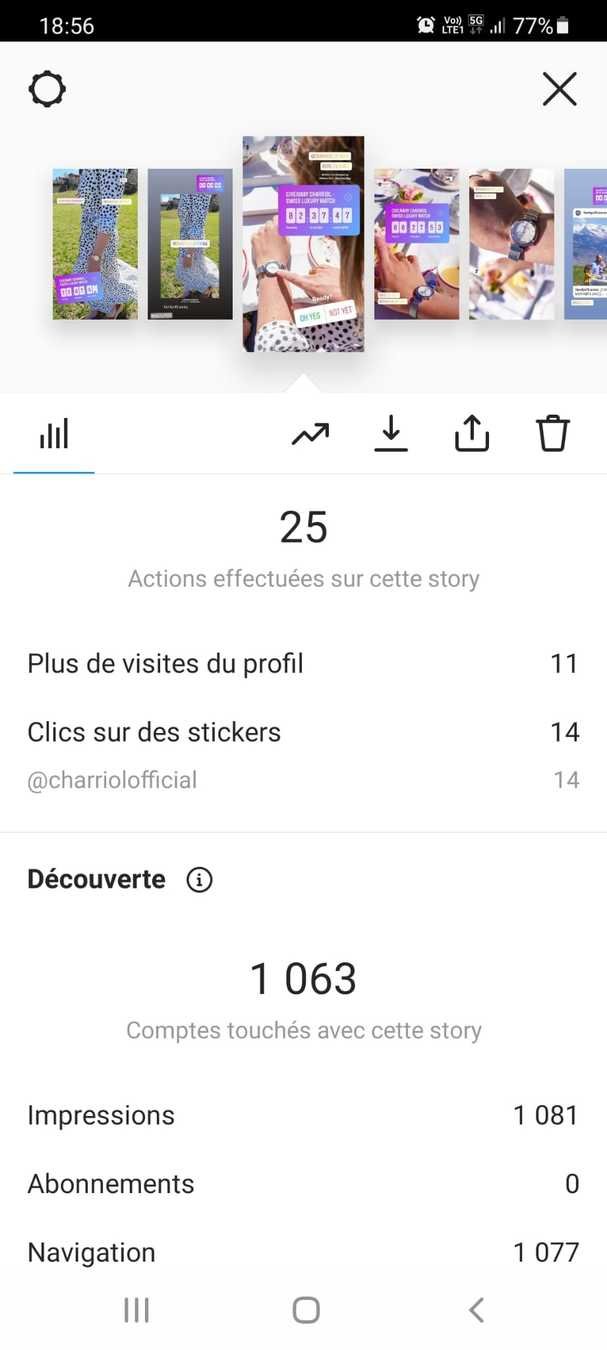Viewport: 607px width, 1350px height.
Task: Go back using system navigation
Action: tap(476, 1310)
